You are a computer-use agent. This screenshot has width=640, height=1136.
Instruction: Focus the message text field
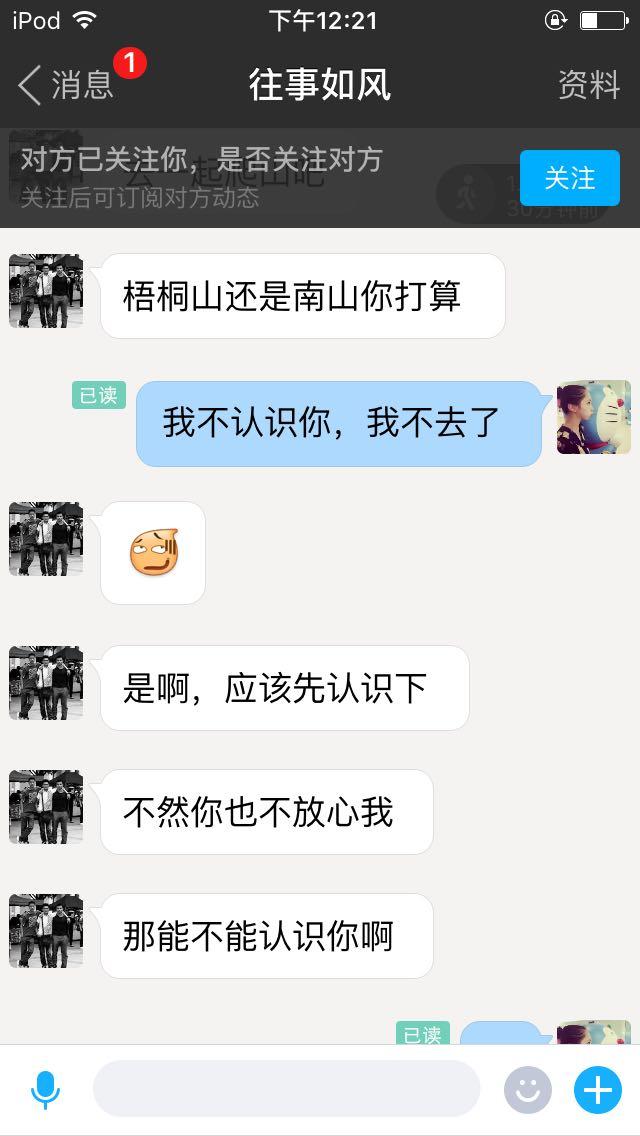(x=286, y=1089)
